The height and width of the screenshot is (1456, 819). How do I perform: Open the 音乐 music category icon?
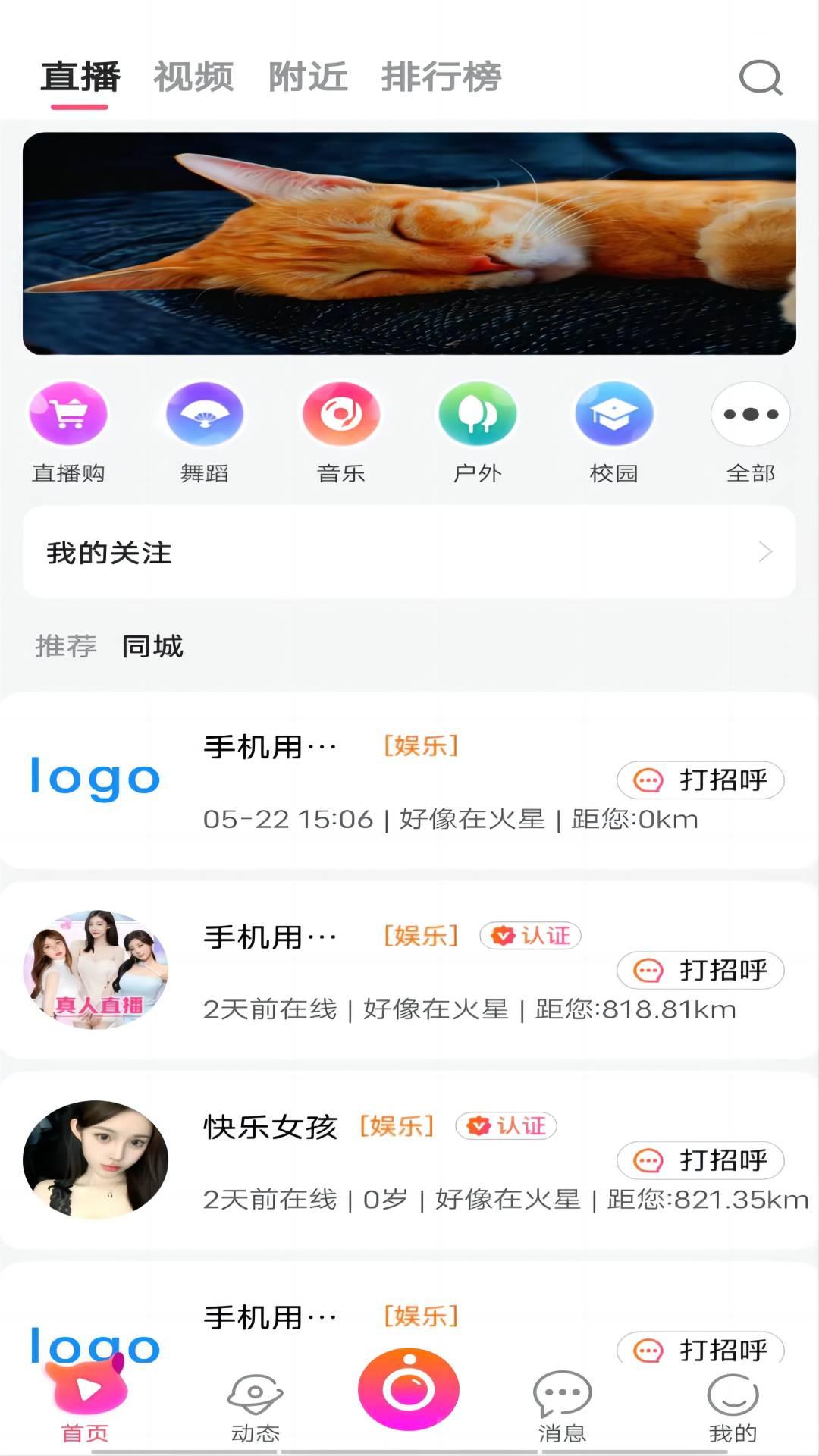coord(341,414)
